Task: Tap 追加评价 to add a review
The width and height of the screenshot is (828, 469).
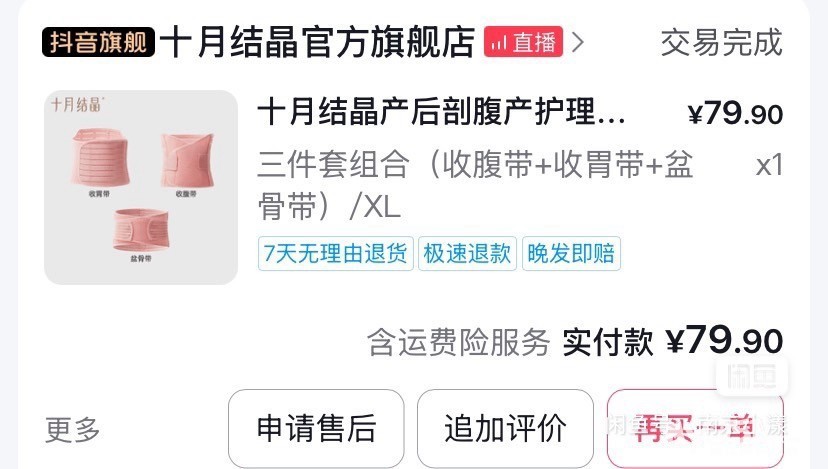Action: [505, 428]
